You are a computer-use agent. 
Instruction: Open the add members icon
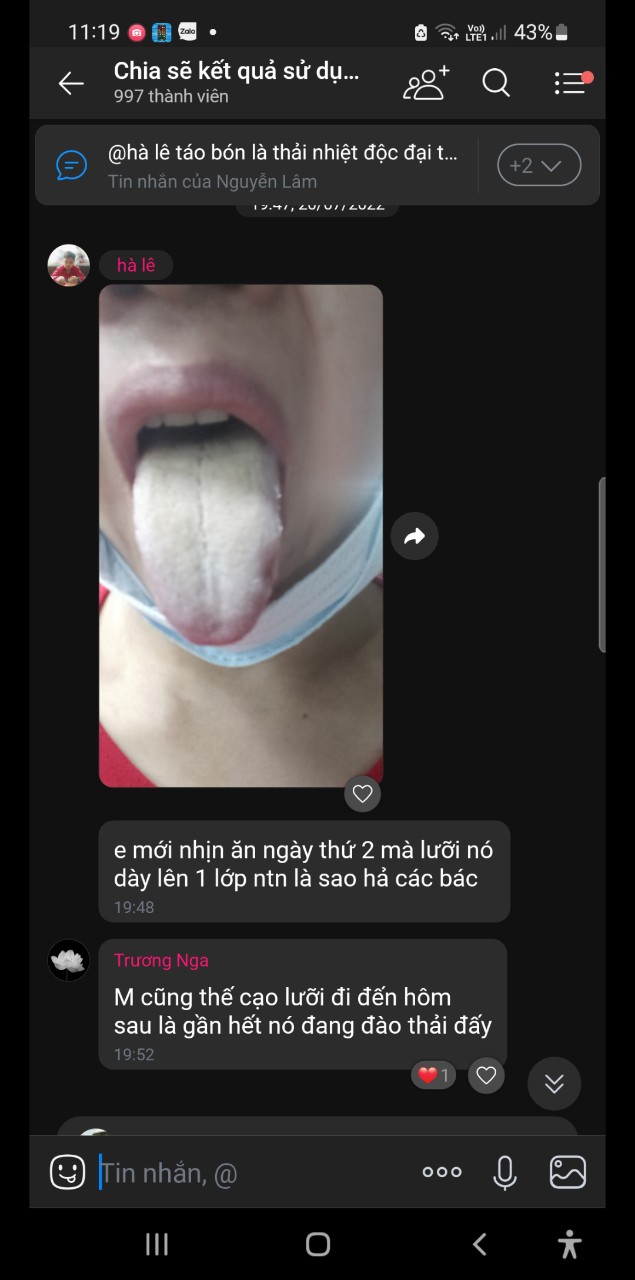[x=426, y=83]
